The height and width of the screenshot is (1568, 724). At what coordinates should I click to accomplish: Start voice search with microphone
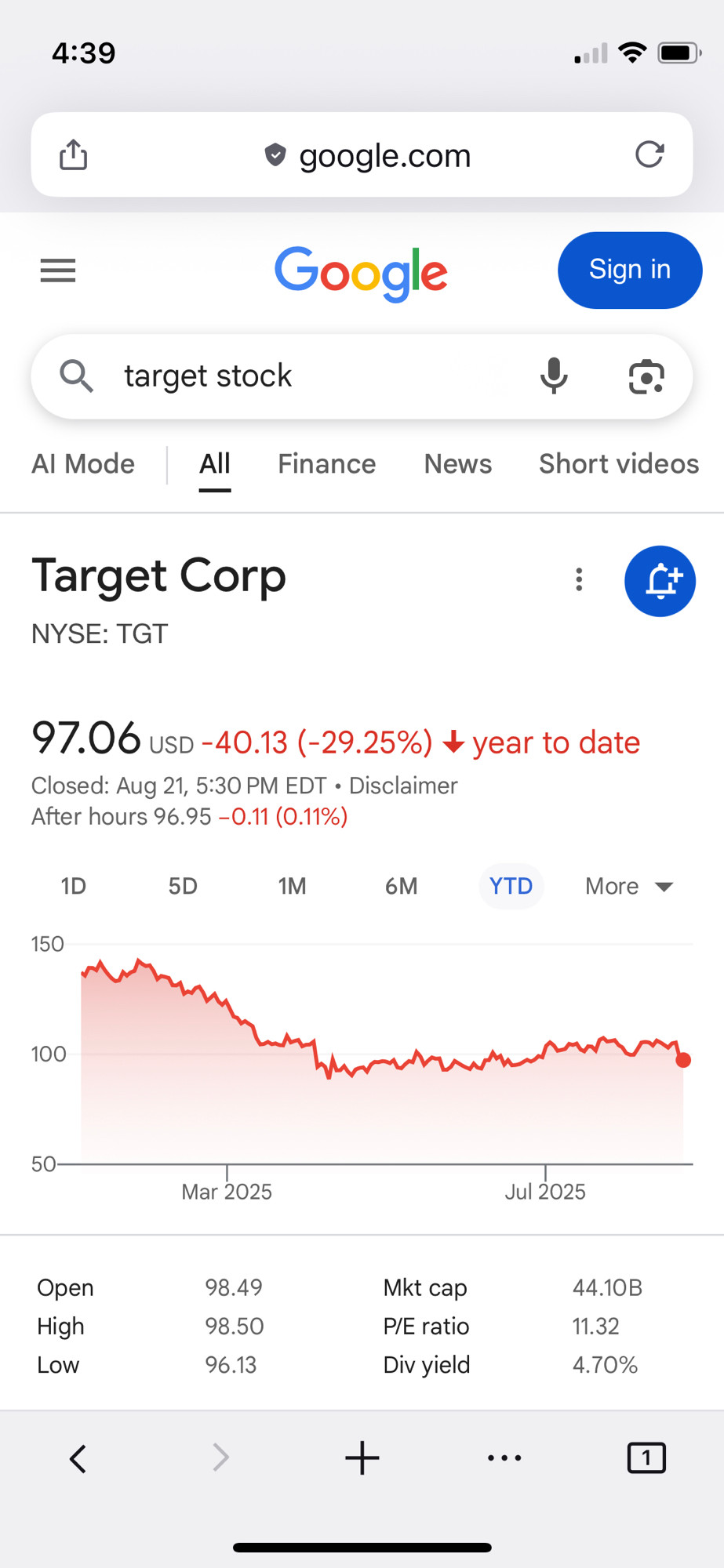coord(554,376)
